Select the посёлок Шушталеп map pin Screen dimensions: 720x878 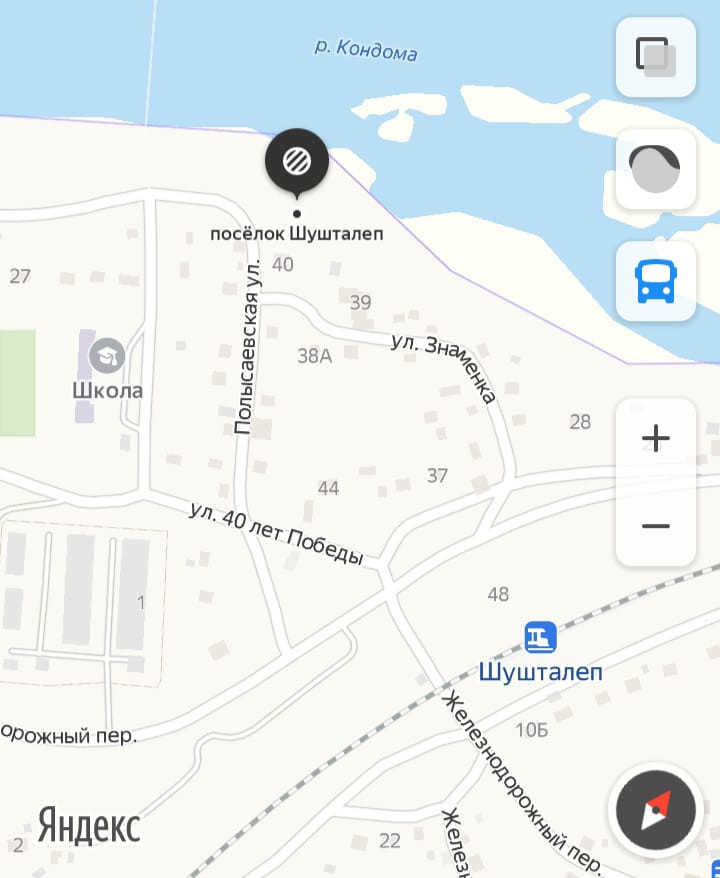pos(296,160)
